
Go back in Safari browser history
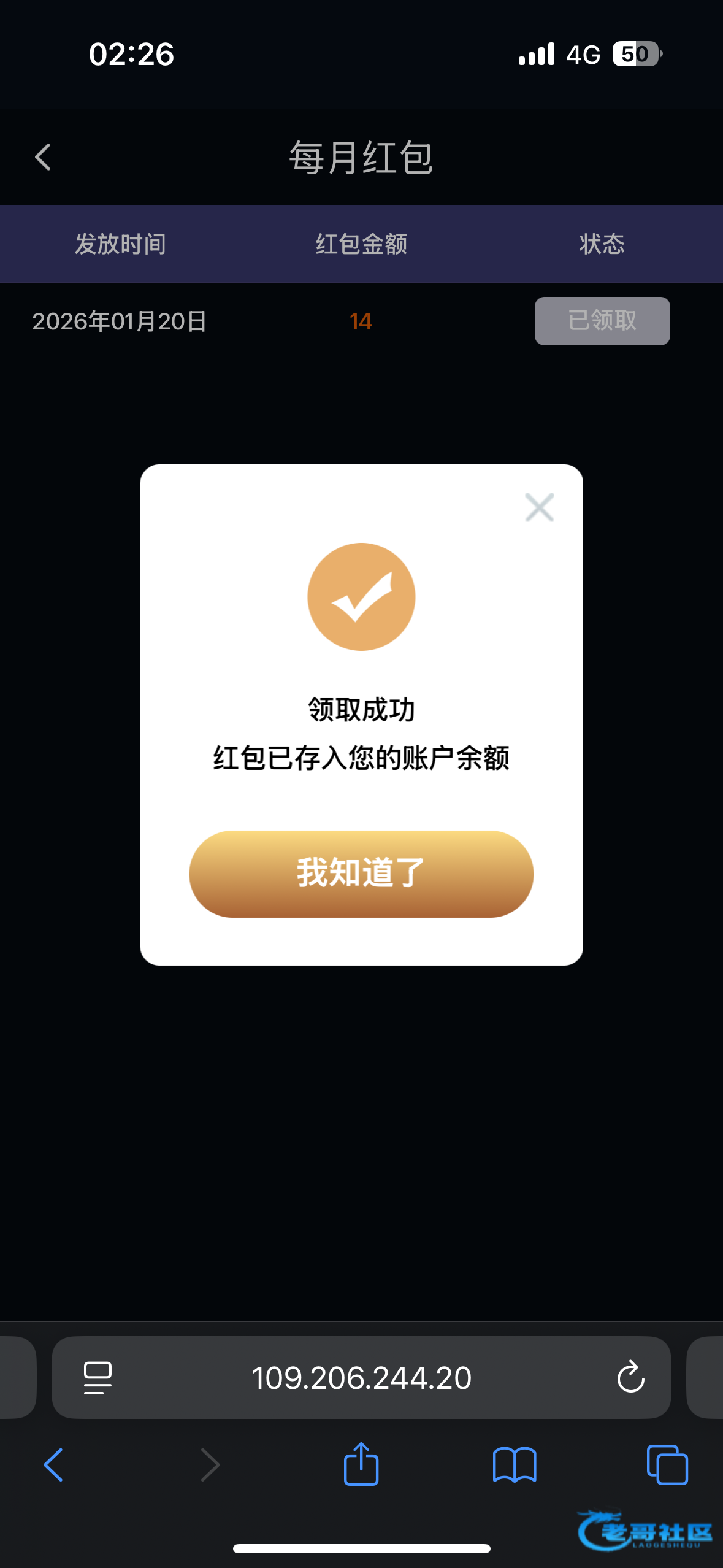(x=53, y=1465)
